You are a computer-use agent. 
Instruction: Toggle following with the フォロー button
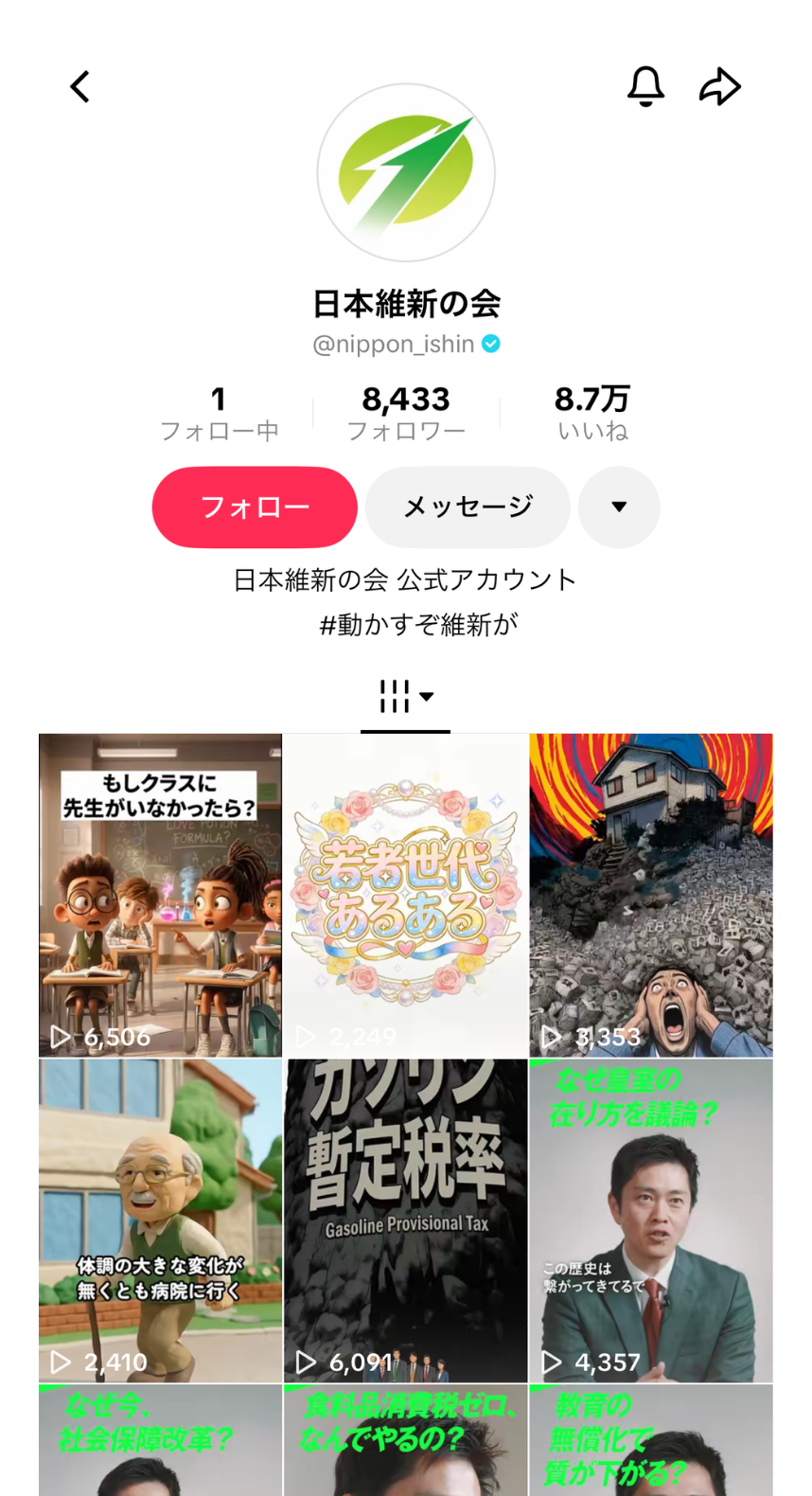255,507
